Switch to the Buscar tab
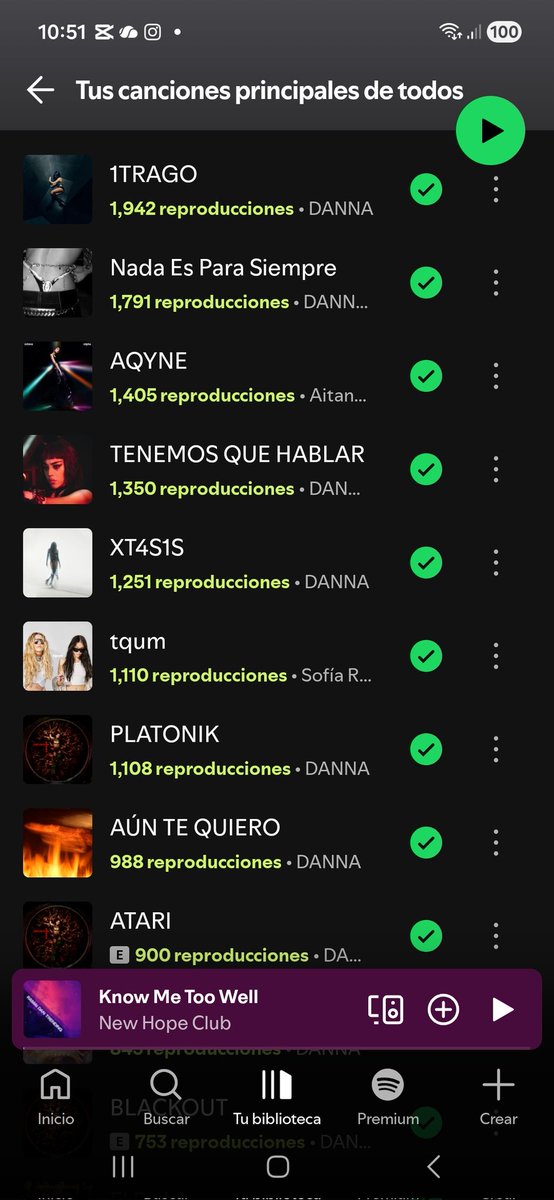 click(x=166, y=1097)
